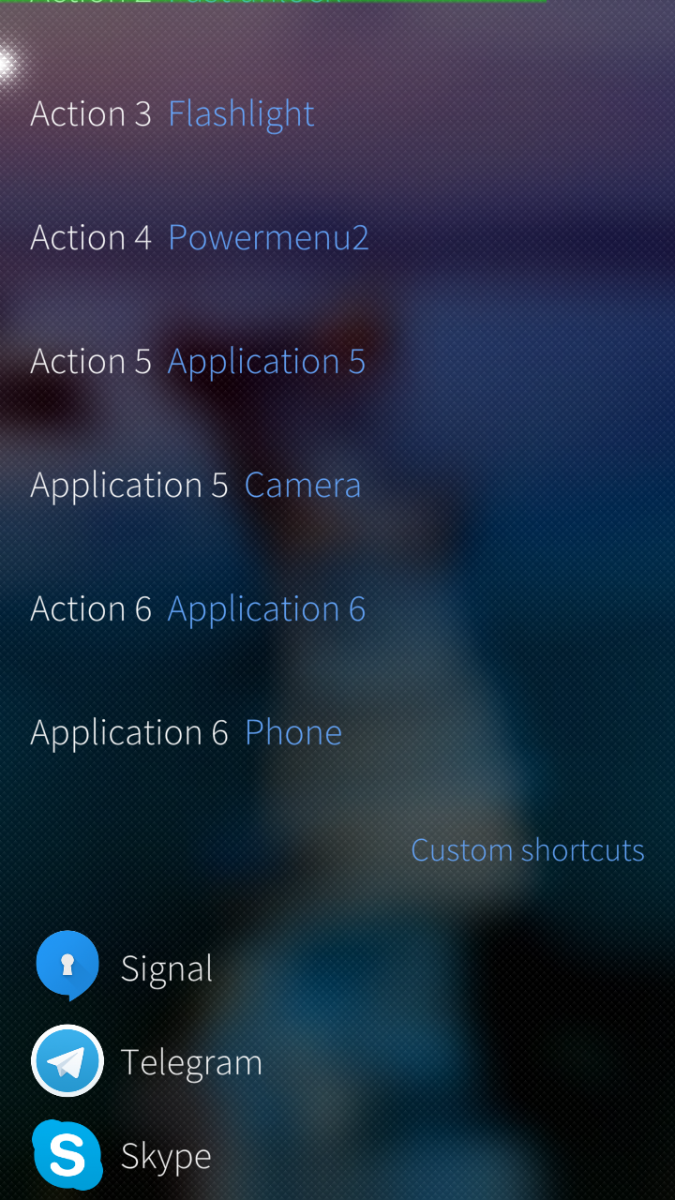The height and width of the screenshot is (1200, 675).
Task: Open the Telegram shortcut entry
Action: point(190,1062)
